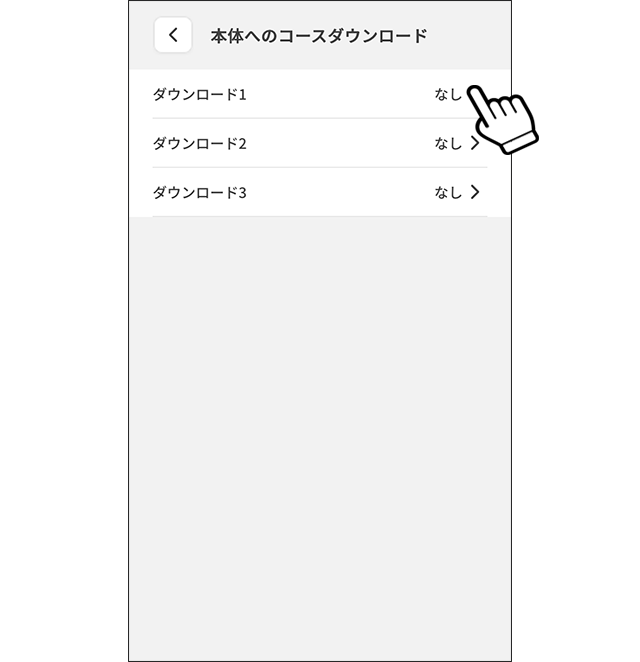Go back from course download screen

click(173, 35)
